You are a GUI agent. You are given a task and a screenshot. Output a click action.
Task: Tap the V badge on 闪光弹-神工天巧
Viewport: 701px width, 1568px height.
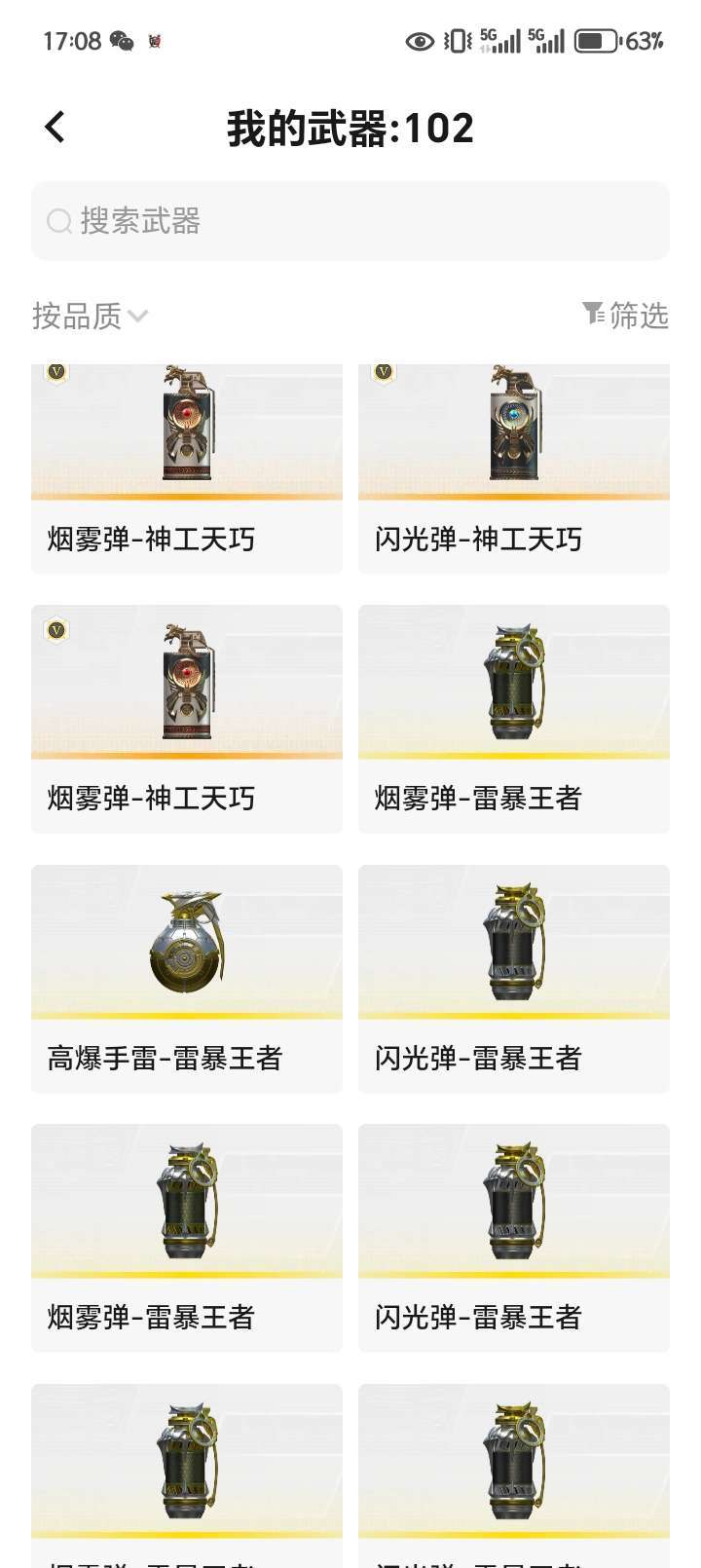point(383,370)
